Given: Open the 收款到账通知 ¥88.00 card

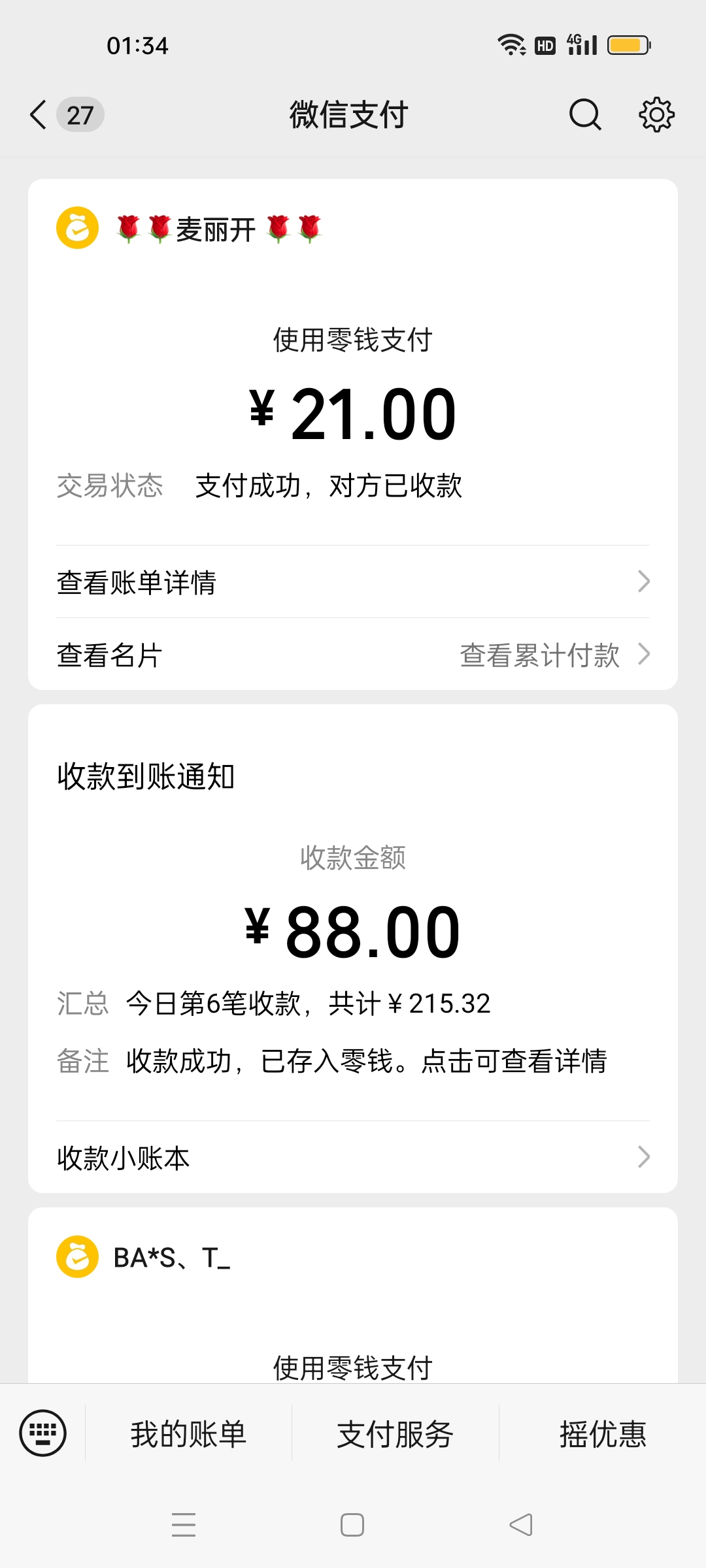Looking at the screenshot, I should [x=353, y=931].
